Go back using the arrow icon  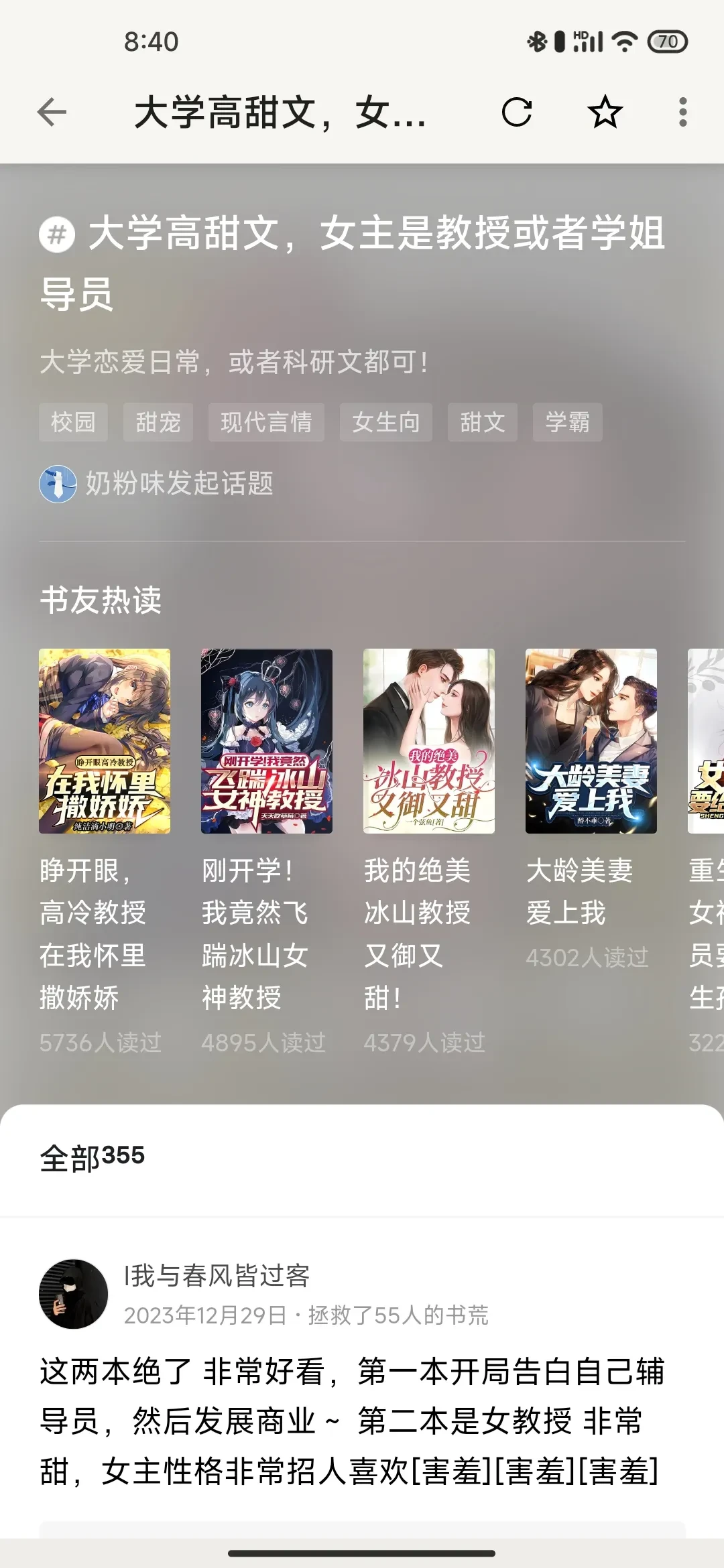[x=52, y=112]
